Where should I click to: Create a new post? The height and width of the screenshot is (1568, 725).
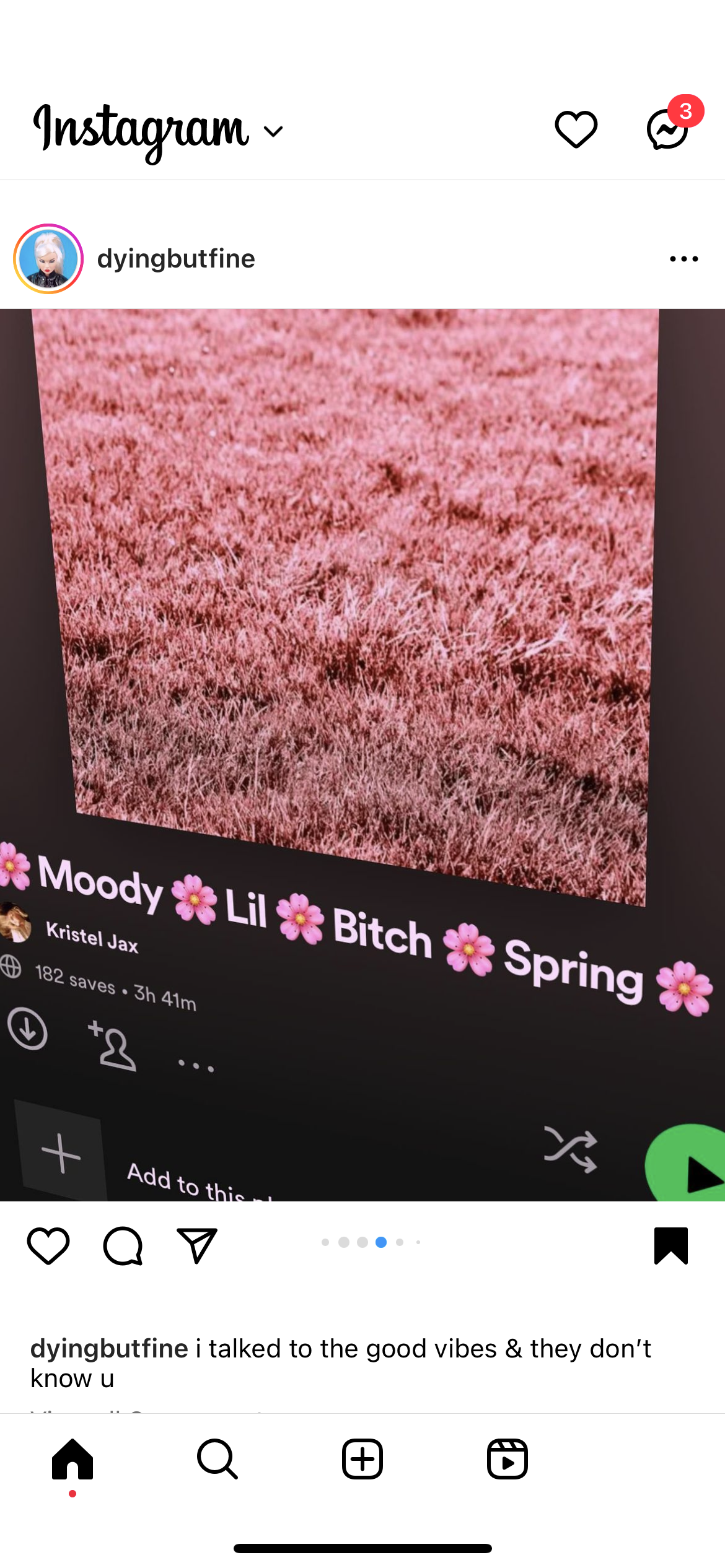tap(362, 1459)
